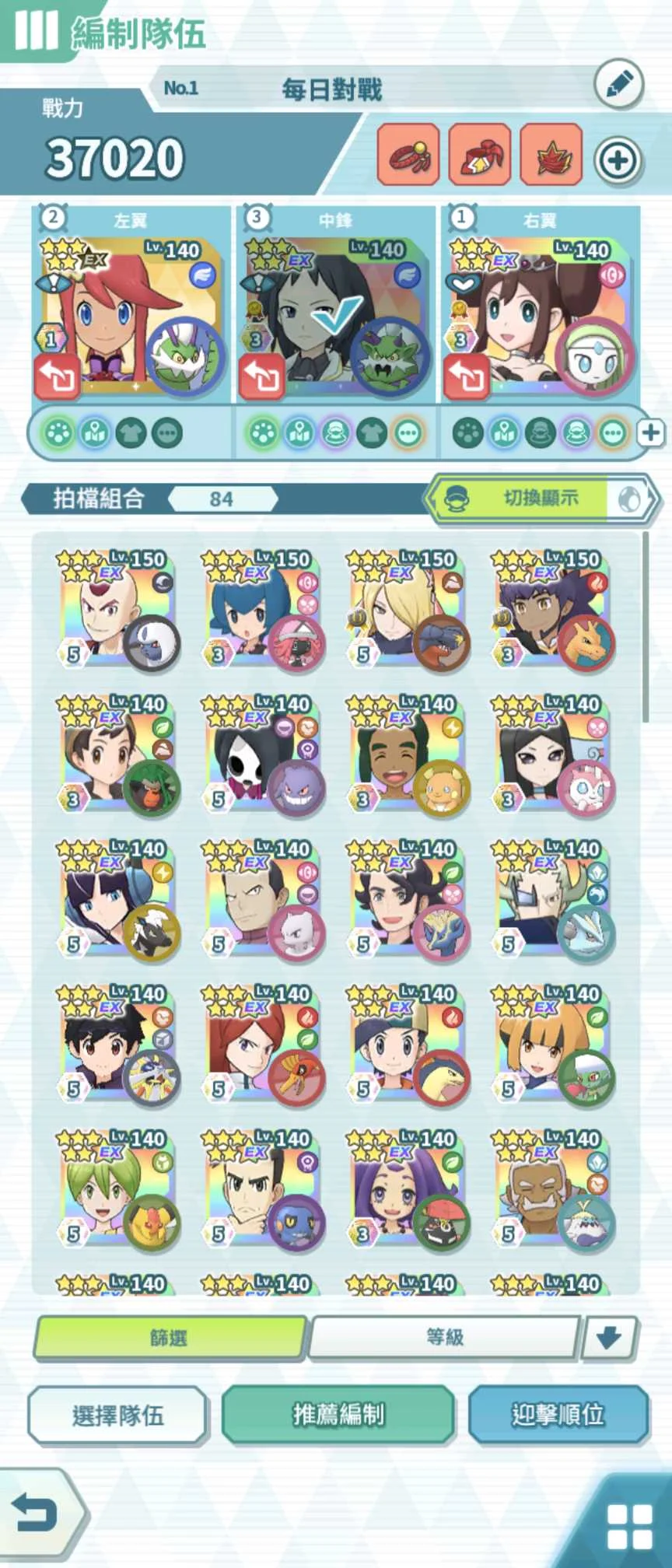Screen dimensions: 672x1568
Task: Open the 等級 sort dropdown
Action: 444,1338
